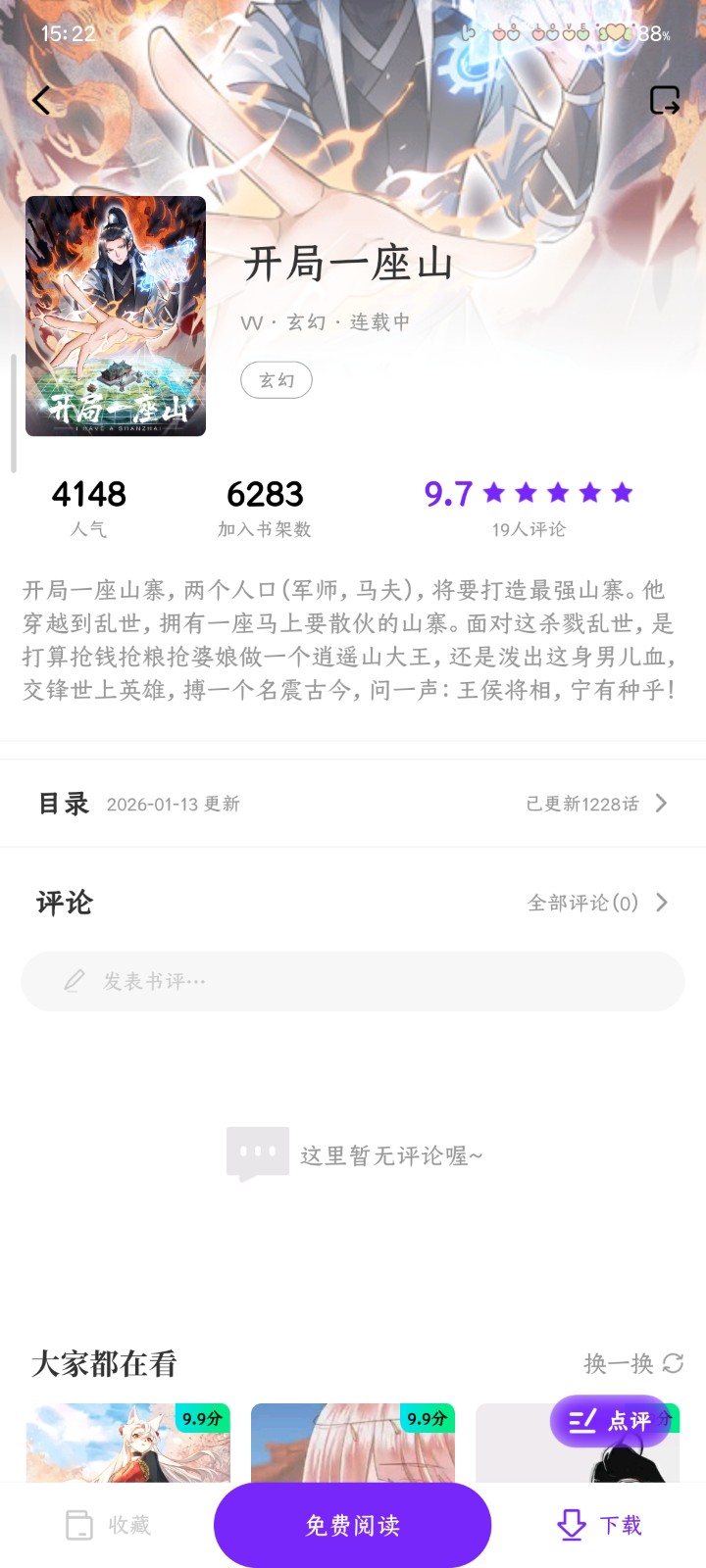This screenshot has height=1568, width=706.
Task: Select the 玄幻 genre tag
Action: [276, 380]
